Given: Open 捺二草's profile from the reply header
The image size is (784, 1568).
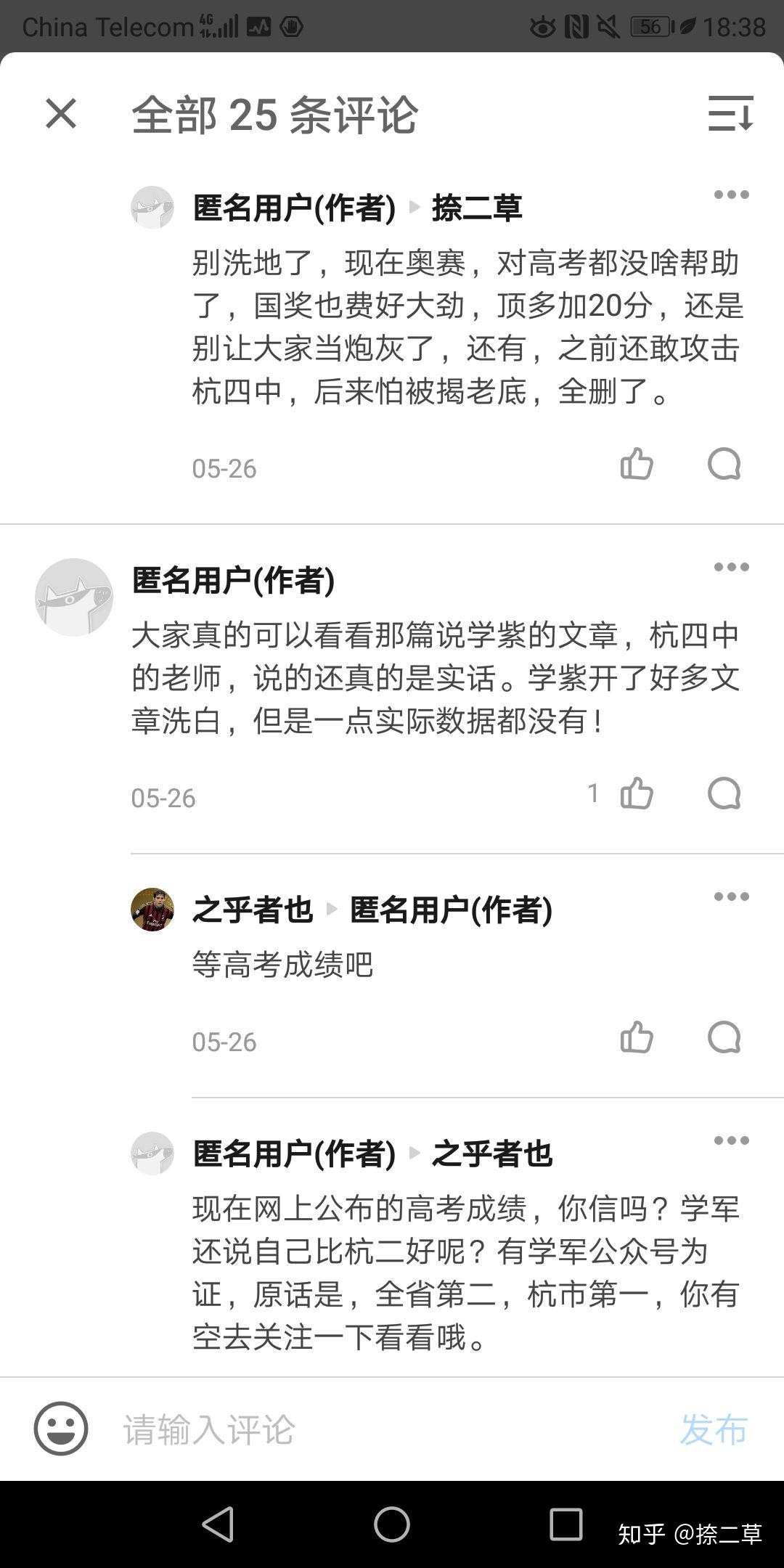Looking at the screenshot, I should point(477,208).
